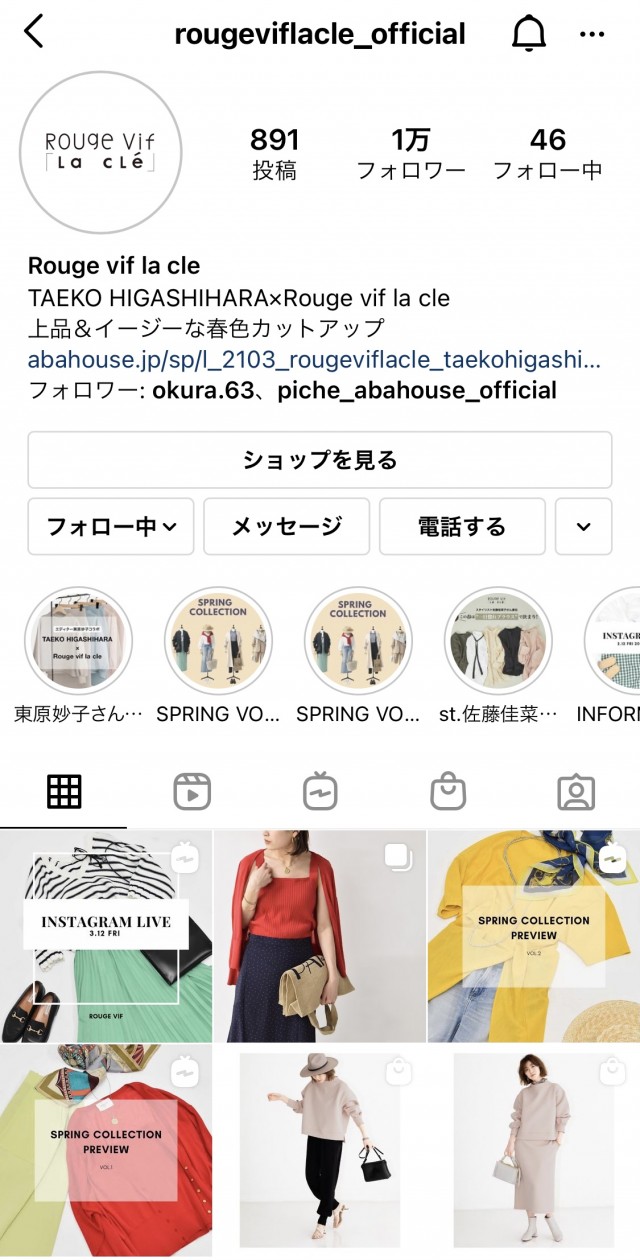View the follower count list
Image resolution: width=640 pixels, height=1260 pixels.
tap(411, 152)
